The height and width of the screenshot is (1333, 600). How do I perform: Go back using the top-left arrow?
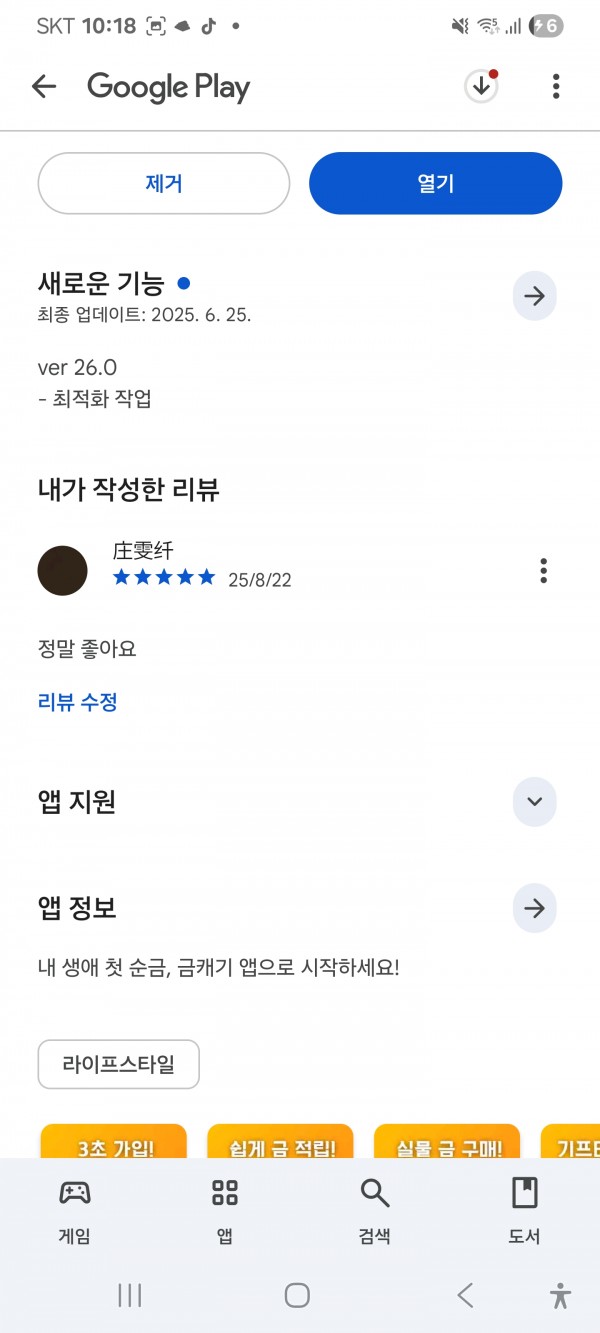tap(44, 87)
